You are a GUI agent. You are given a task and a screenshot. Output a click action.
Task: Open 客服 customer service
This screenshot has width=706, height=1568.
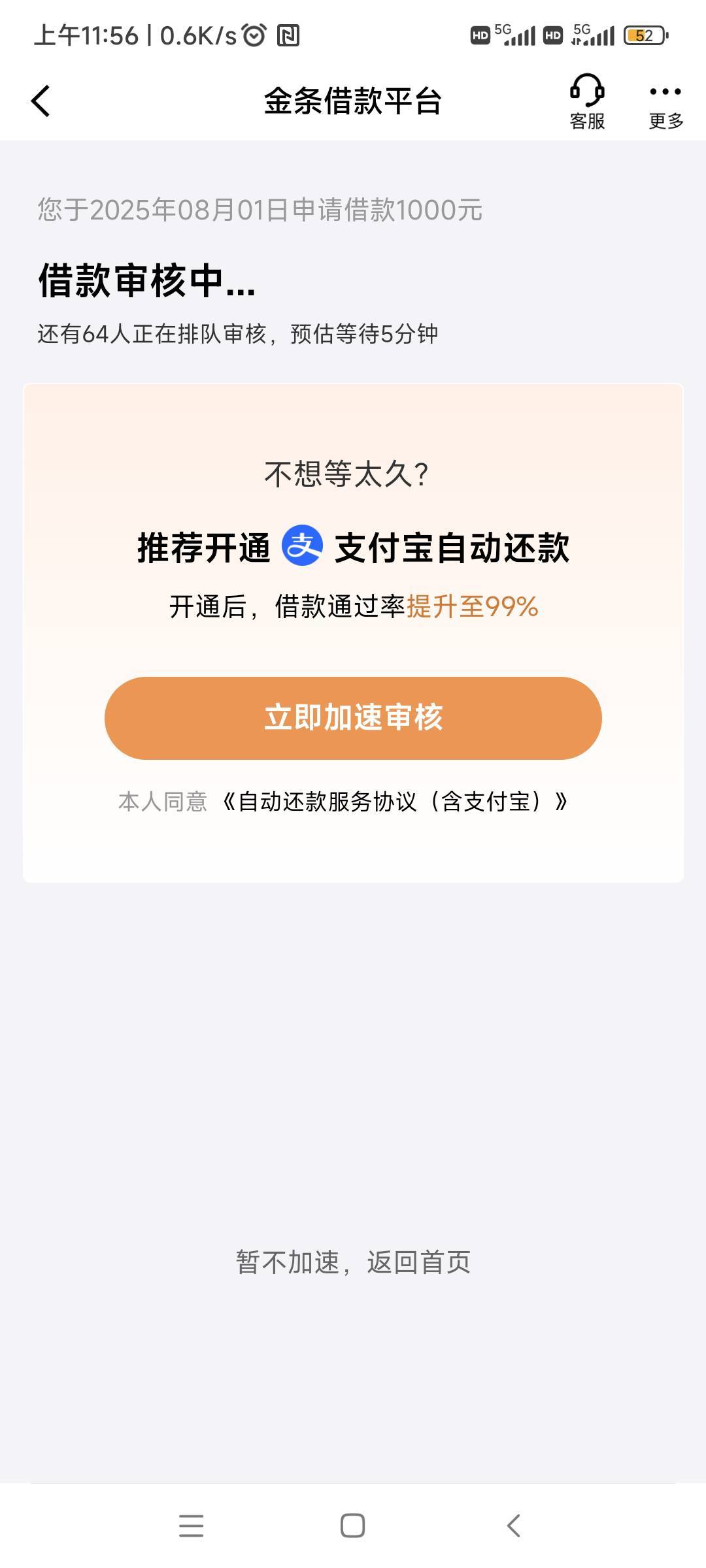(x=587, y=102)
